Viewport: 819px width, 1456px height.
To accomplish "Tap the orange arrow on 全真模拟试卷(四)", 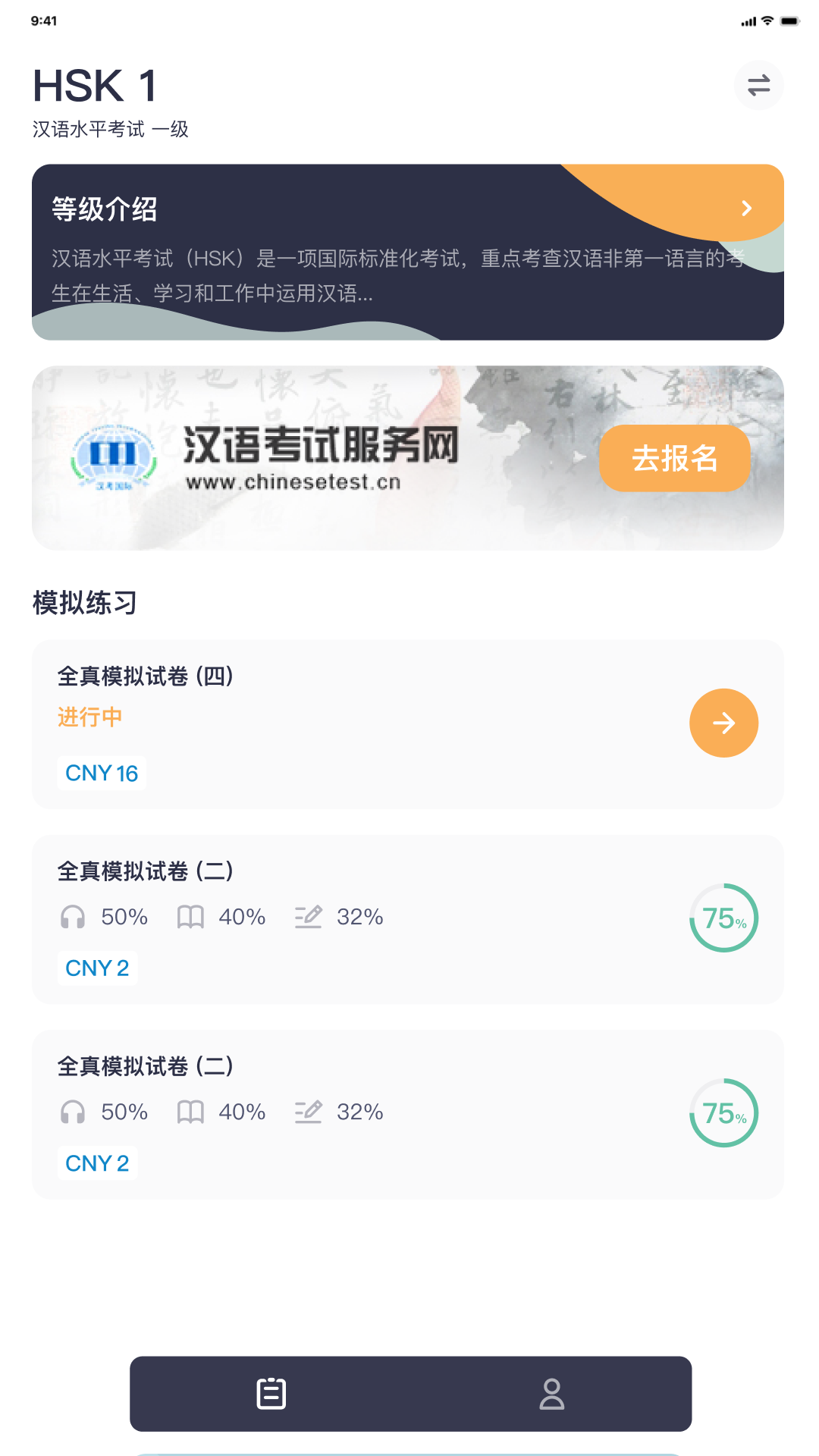I will click(x=723, y=723).
